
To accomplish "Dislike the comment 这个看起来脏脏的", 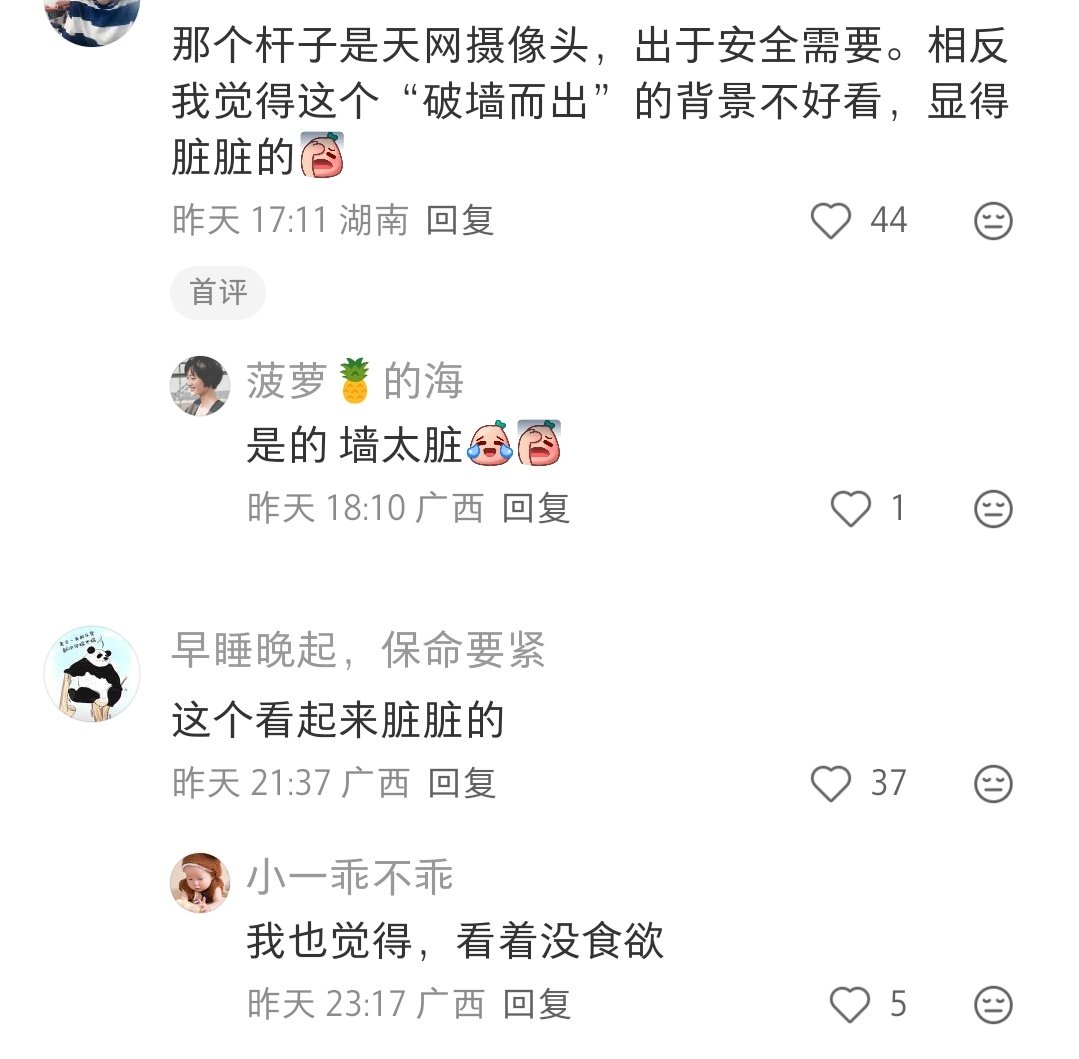I will 993,783.
